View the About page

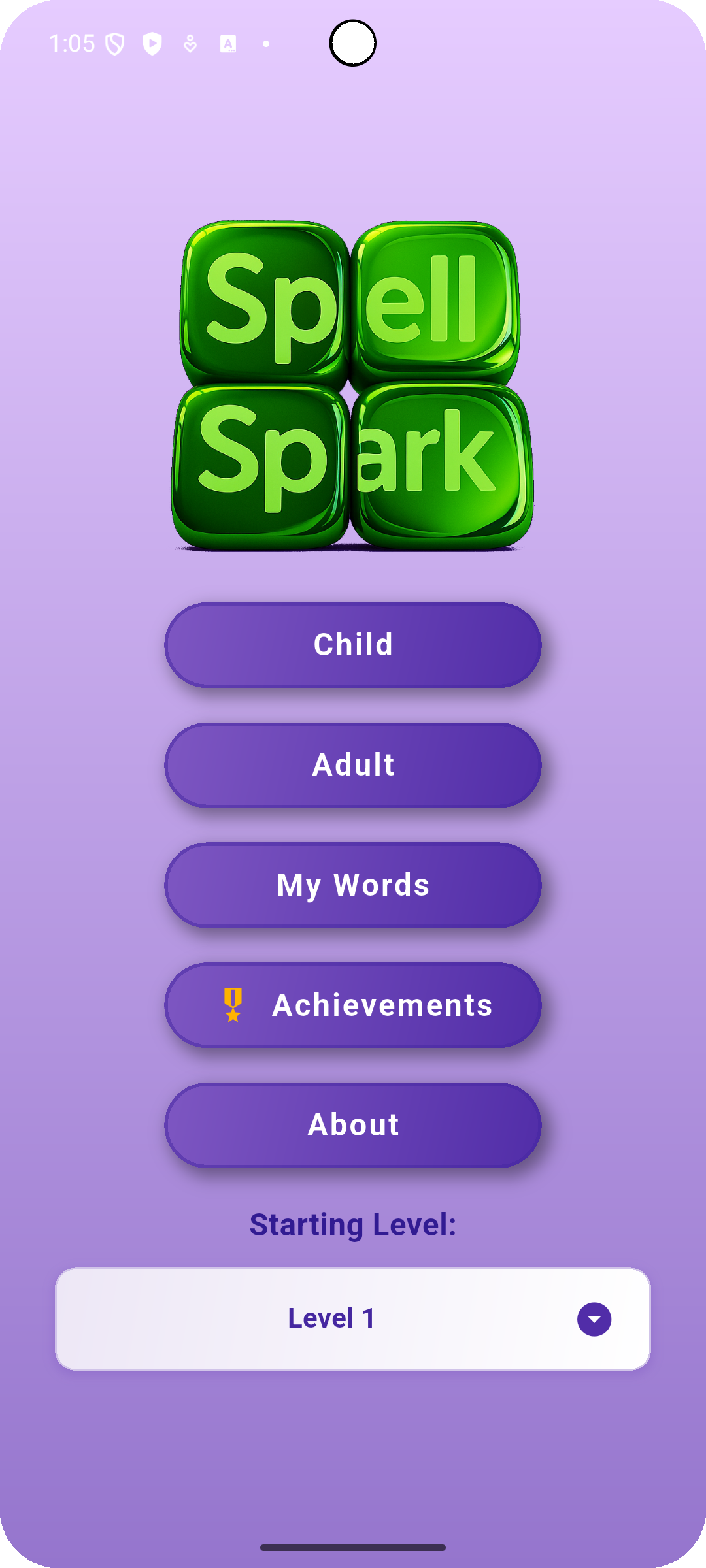click(353, 1124)
